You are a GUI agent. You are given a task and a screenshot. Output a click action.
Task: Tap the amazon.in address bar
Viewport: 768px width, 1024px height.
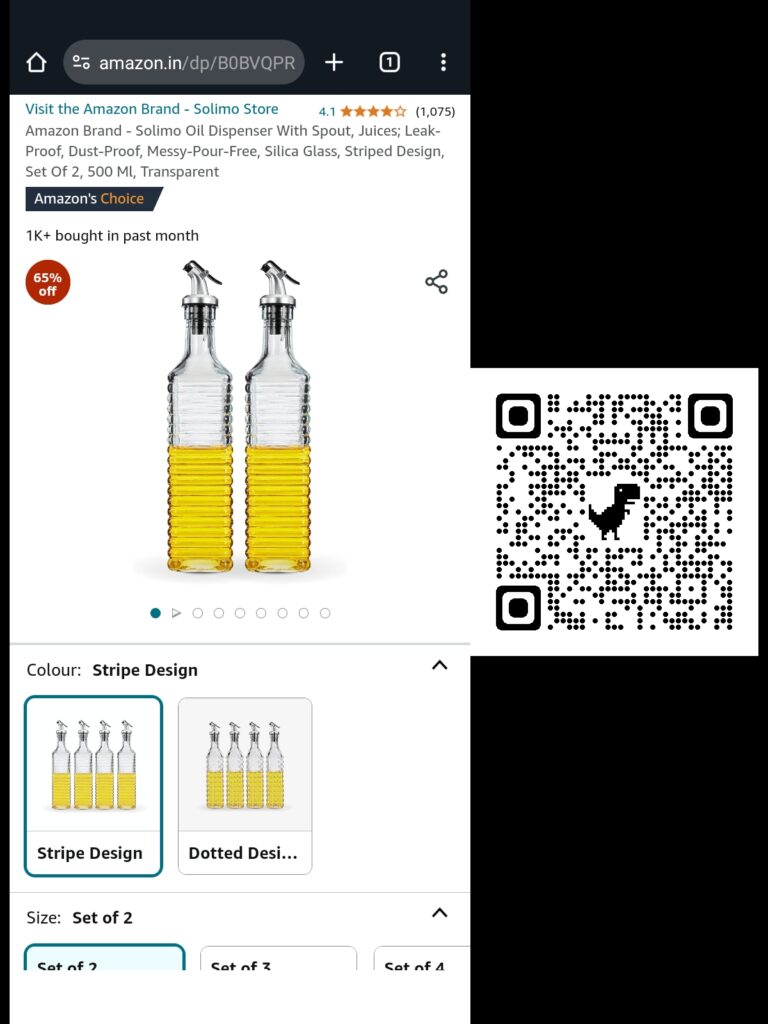pos(185,63)
